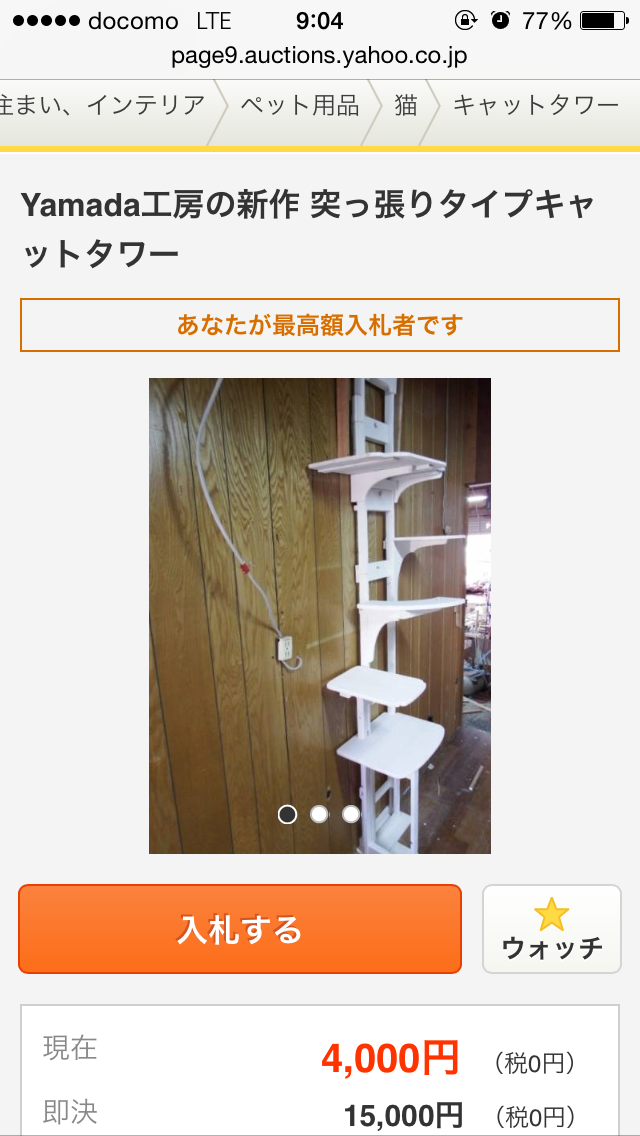Viewport: 640px width, 1136px height.
Task: Tap the 入札する bid button
Action: [240, 929]
